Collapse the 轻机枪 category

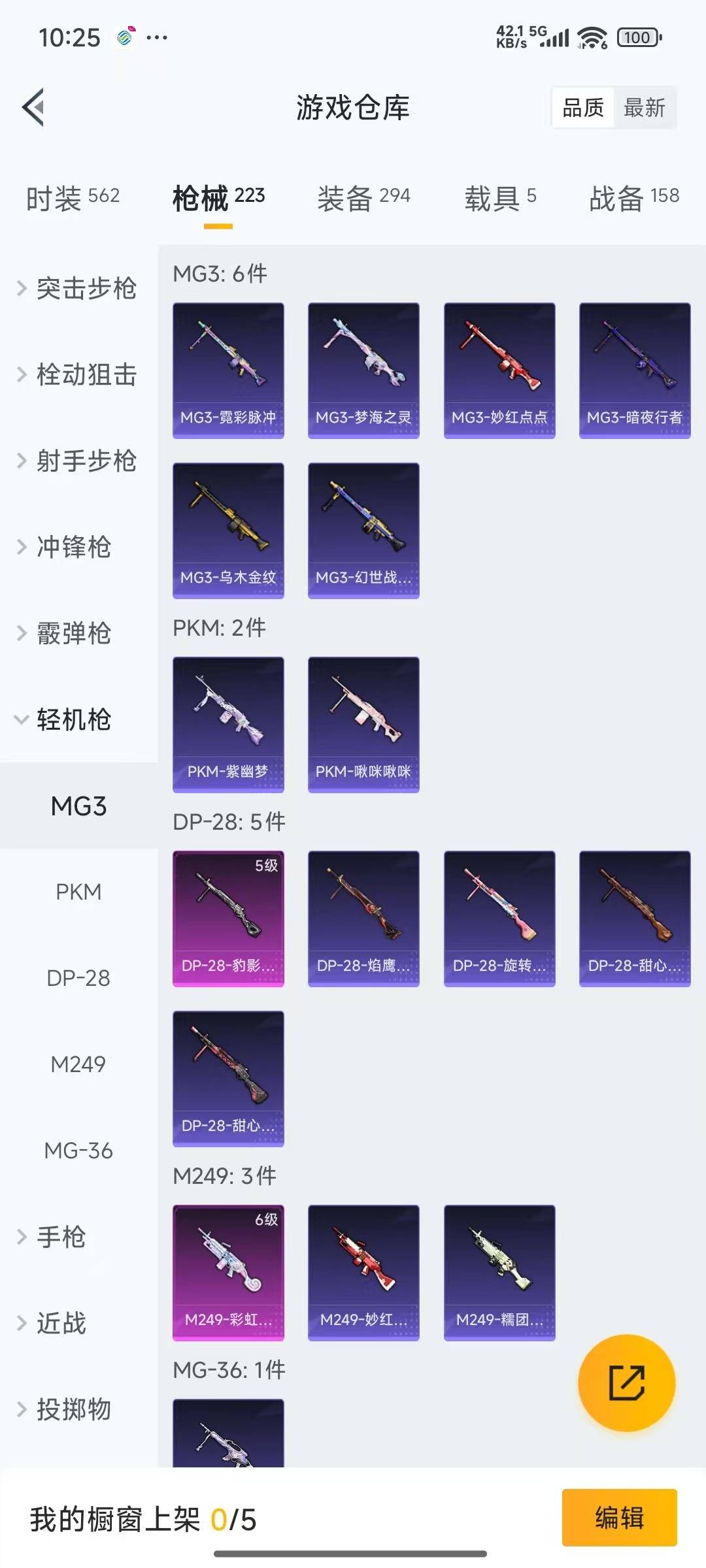coord(64,719)
